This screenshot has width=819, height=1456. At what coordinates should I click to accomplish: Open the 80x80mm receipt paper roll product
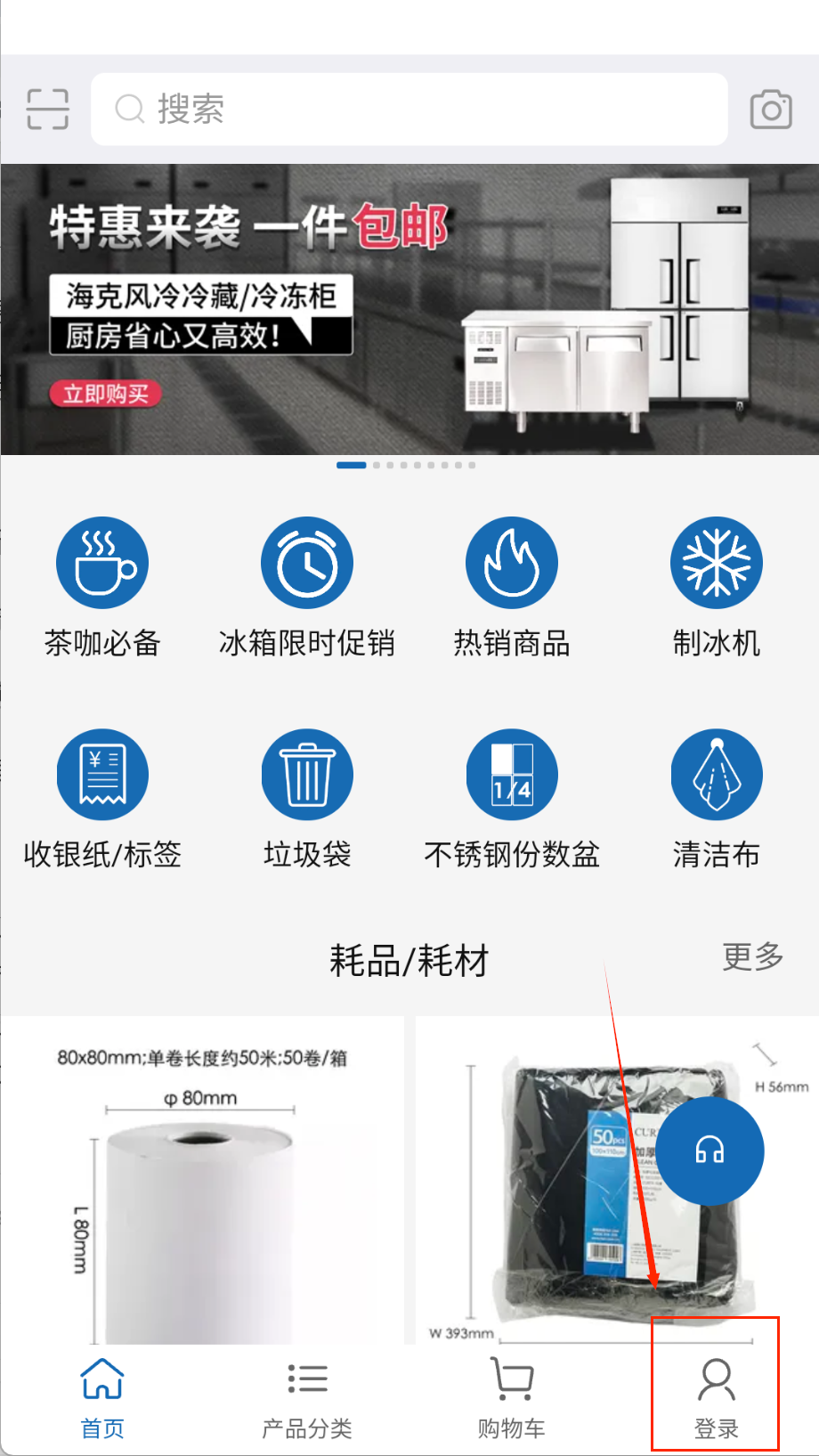pyautogui.click(x=202, y=1184)
